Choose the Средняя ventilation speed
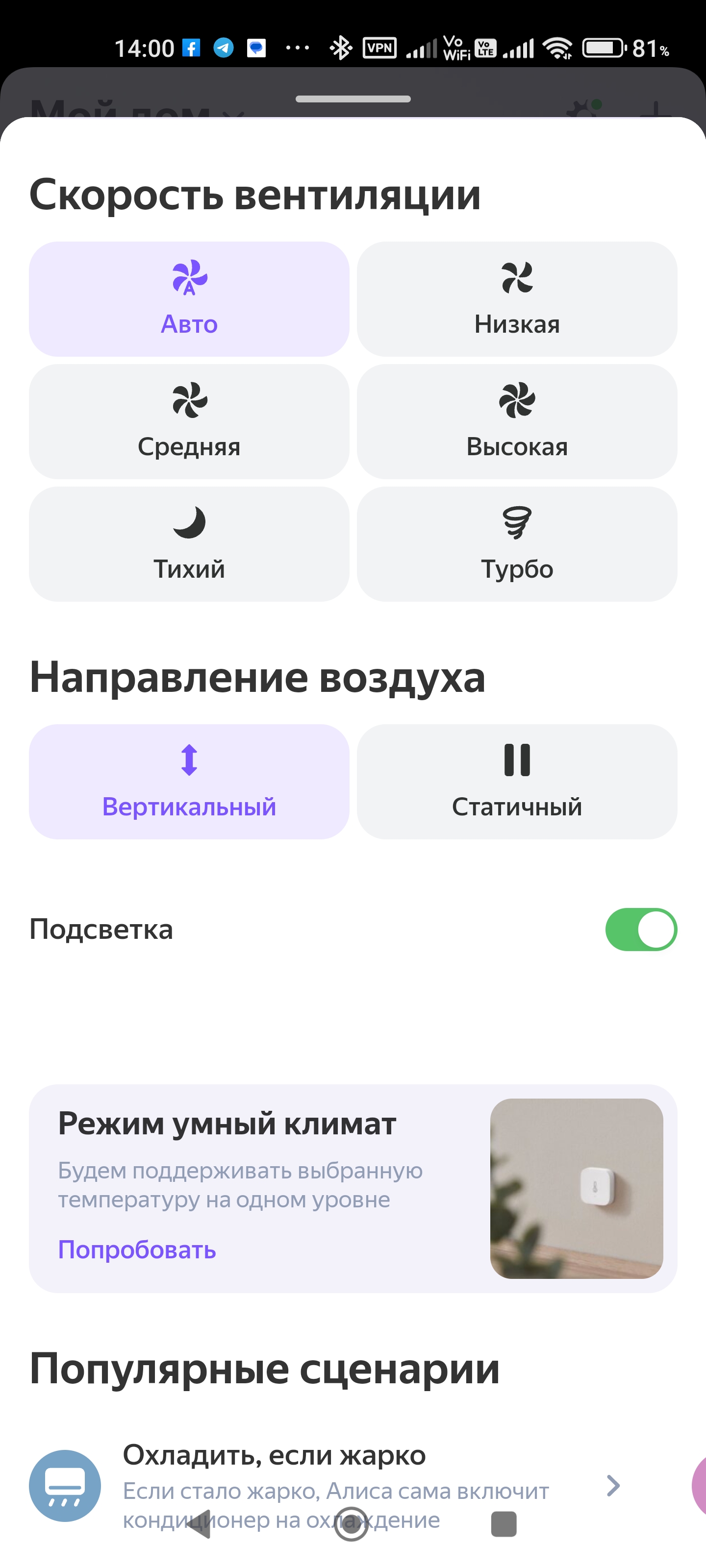The image size is (706, 1568). [x=189, y=421]
